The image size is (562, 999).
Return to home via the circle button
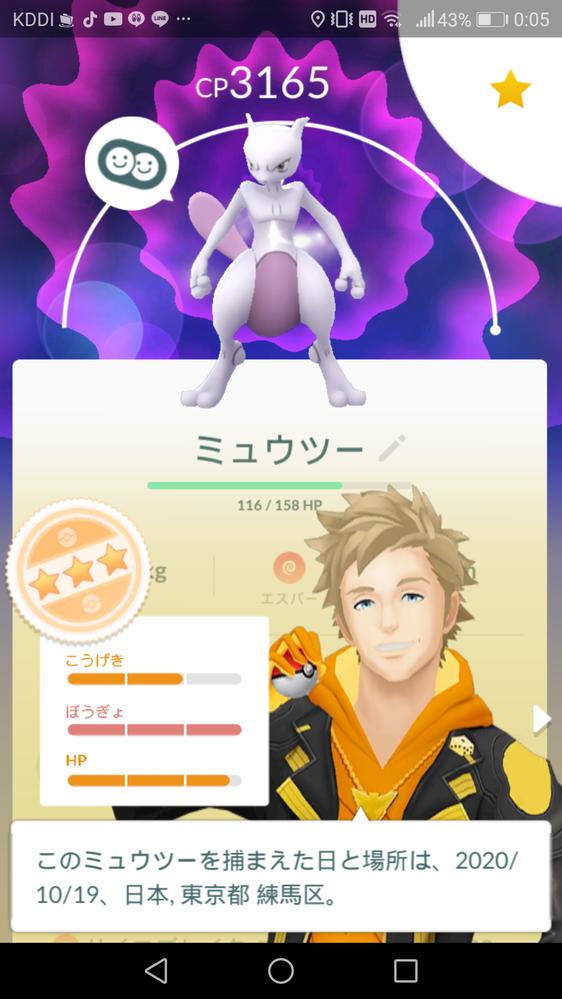(x=281, y=970)
